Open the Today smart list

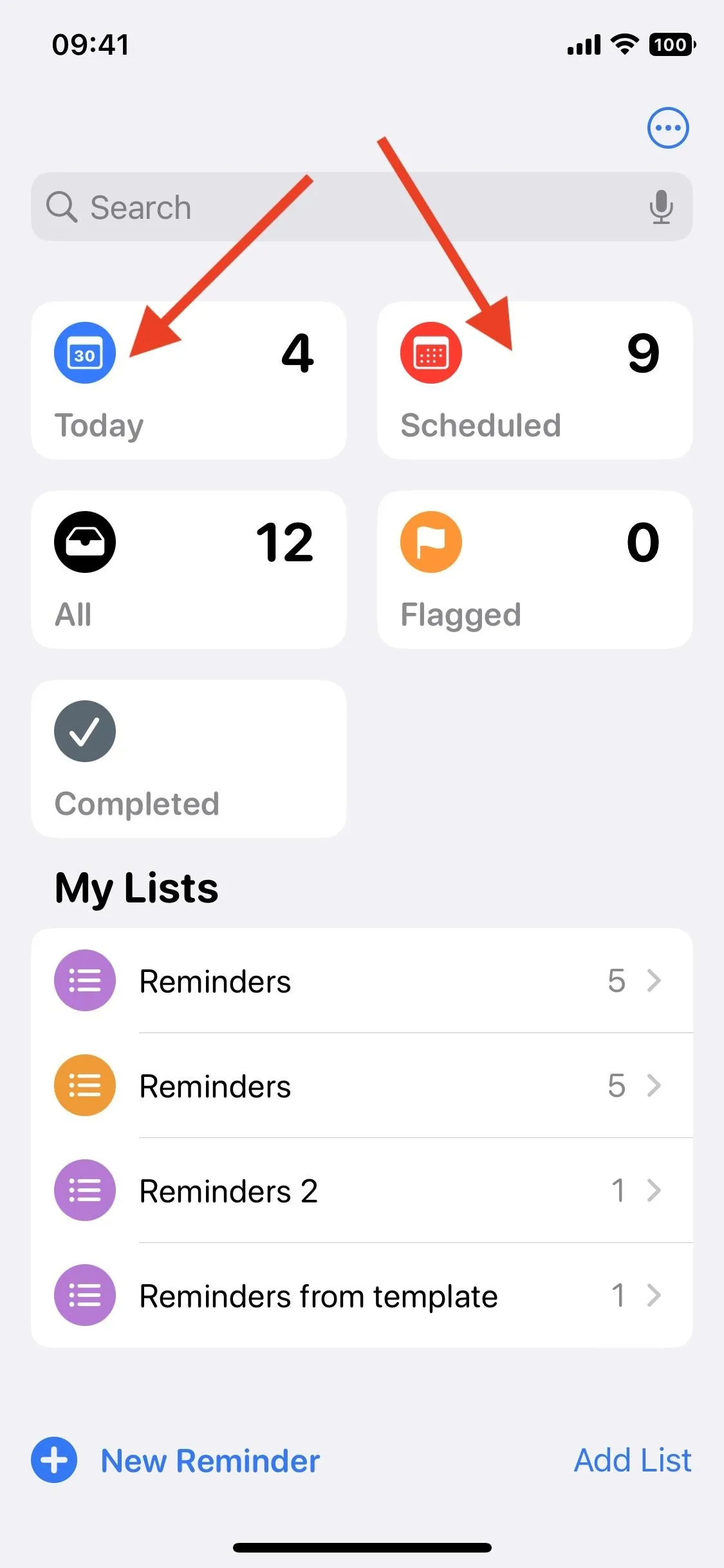tap(189, 380)
